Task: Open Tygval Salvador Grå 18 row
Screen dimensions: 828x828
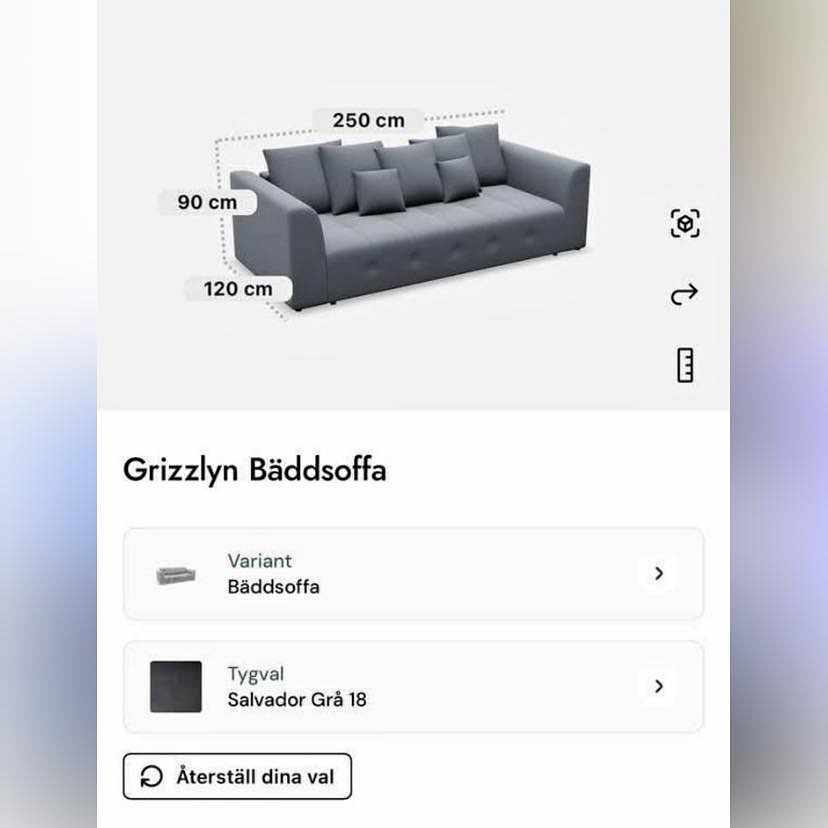Action: pos(413,687)
